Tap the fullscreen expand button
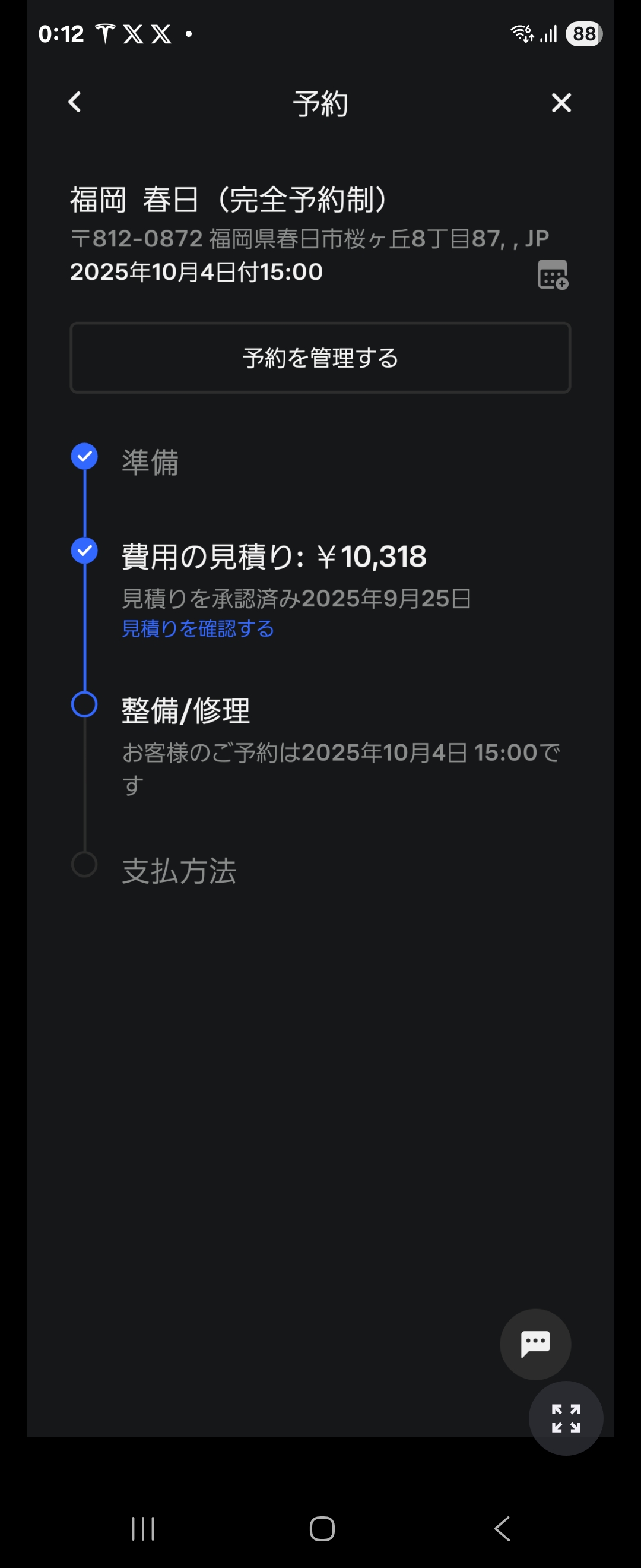641x1568 pixels. (566, 1418)
